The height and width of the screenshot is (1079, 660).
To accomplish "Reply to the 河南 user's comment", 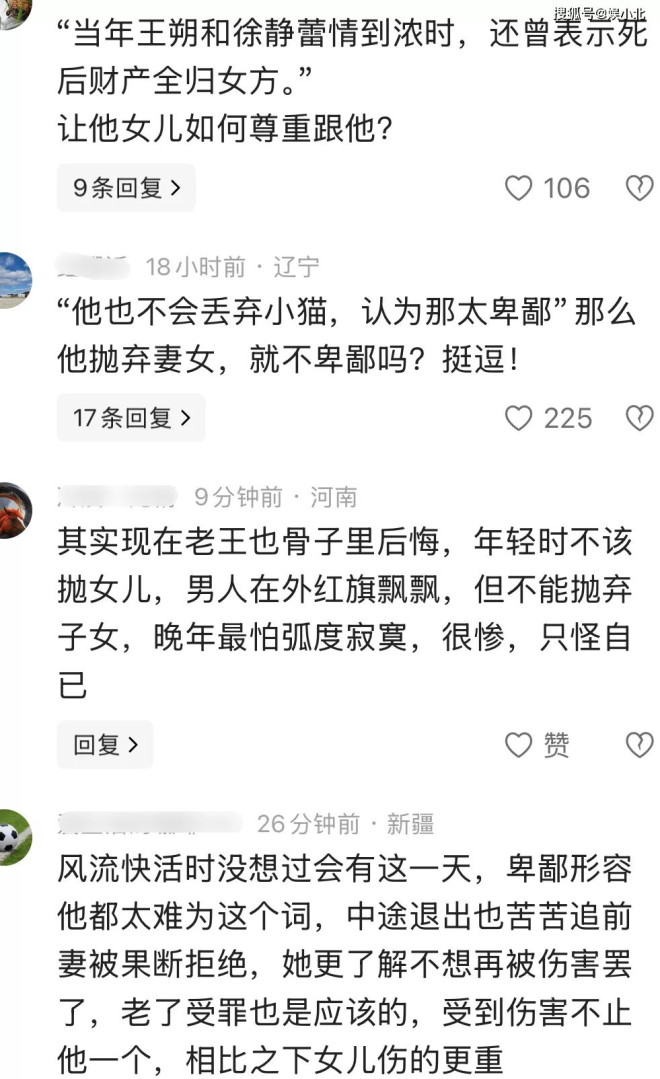I will tap(105, 745).
